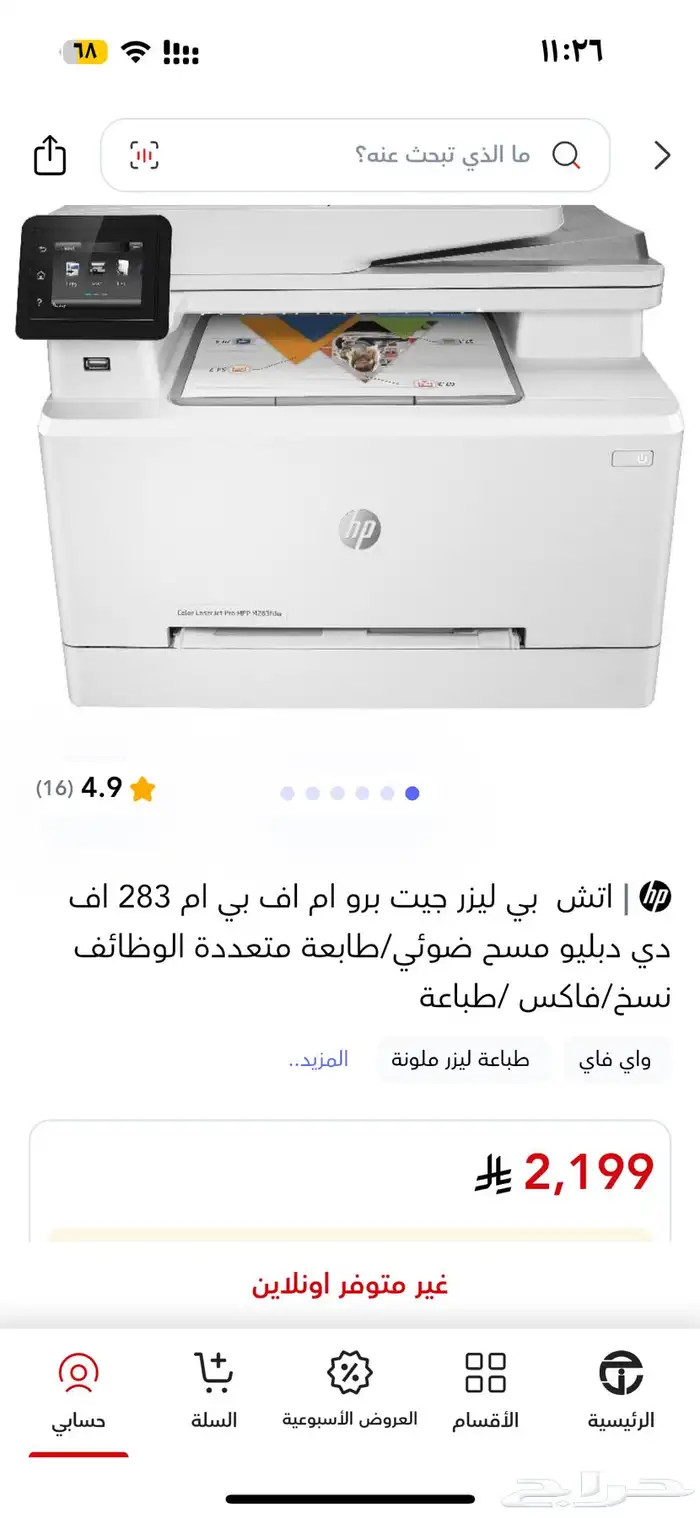Screen dimensions: 700x1518
Task: Select the واي فاي feature chip
Action: (617, 1060)
